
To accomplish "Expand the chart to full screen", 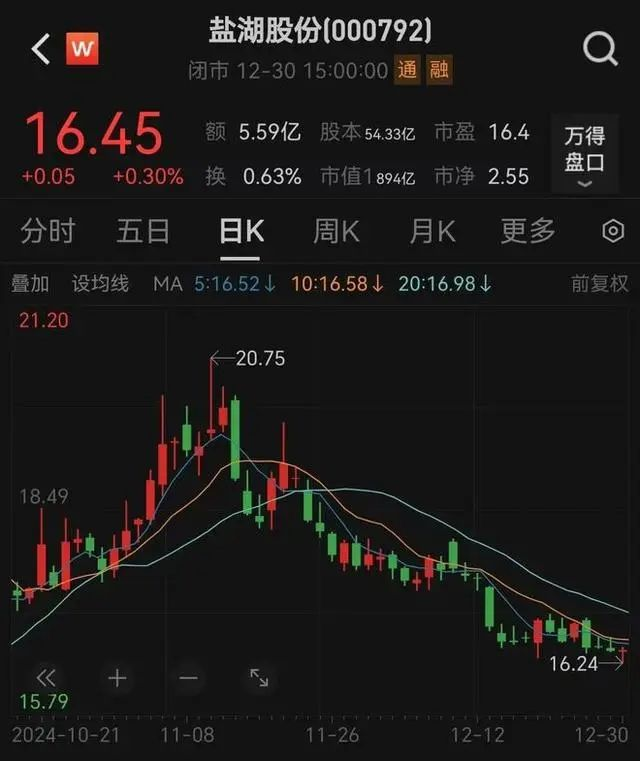I will pos(258,678).
